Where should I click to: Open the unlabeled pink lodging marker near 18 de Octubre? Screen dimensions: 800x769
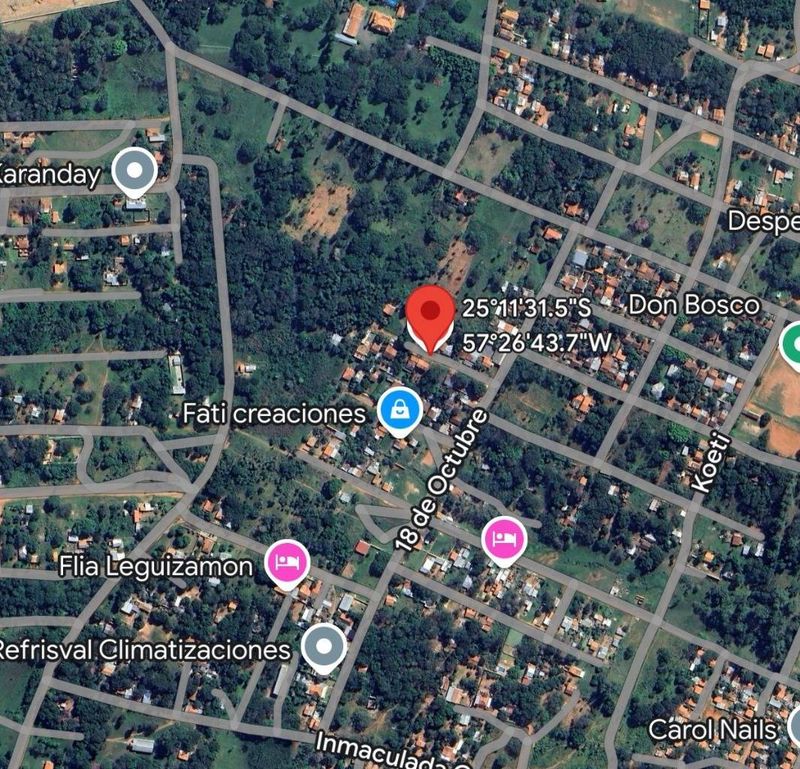pyautogui.click(x=504, y=539)
